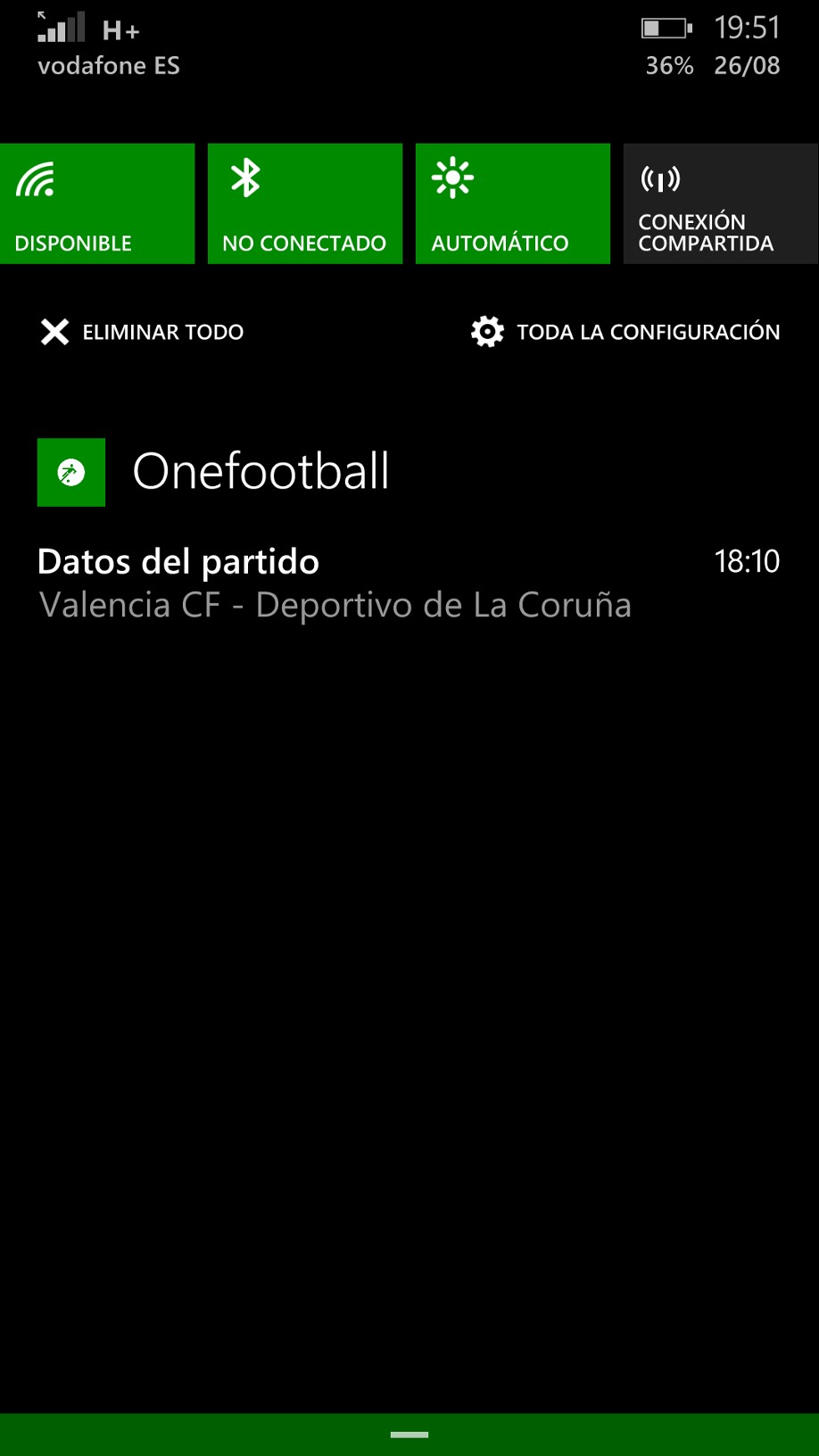Tap Eliminar Todo to clear notifications

click(x=143, y=332)
